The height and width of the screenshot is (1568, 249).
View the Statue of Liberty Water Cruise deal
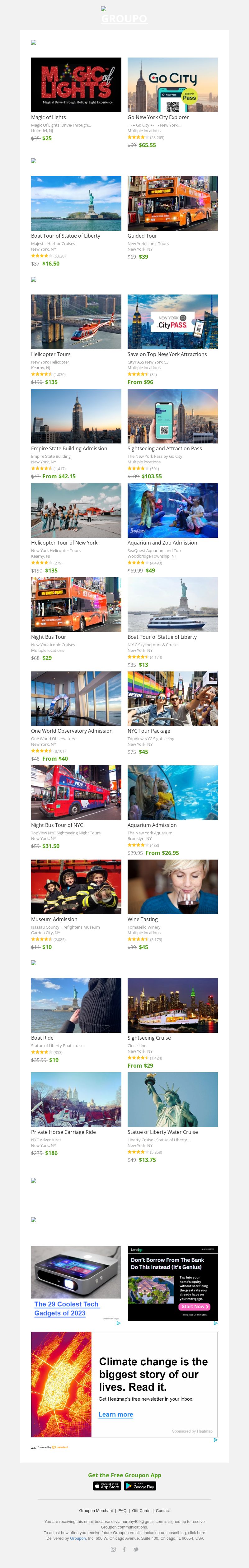(172, 1099)
